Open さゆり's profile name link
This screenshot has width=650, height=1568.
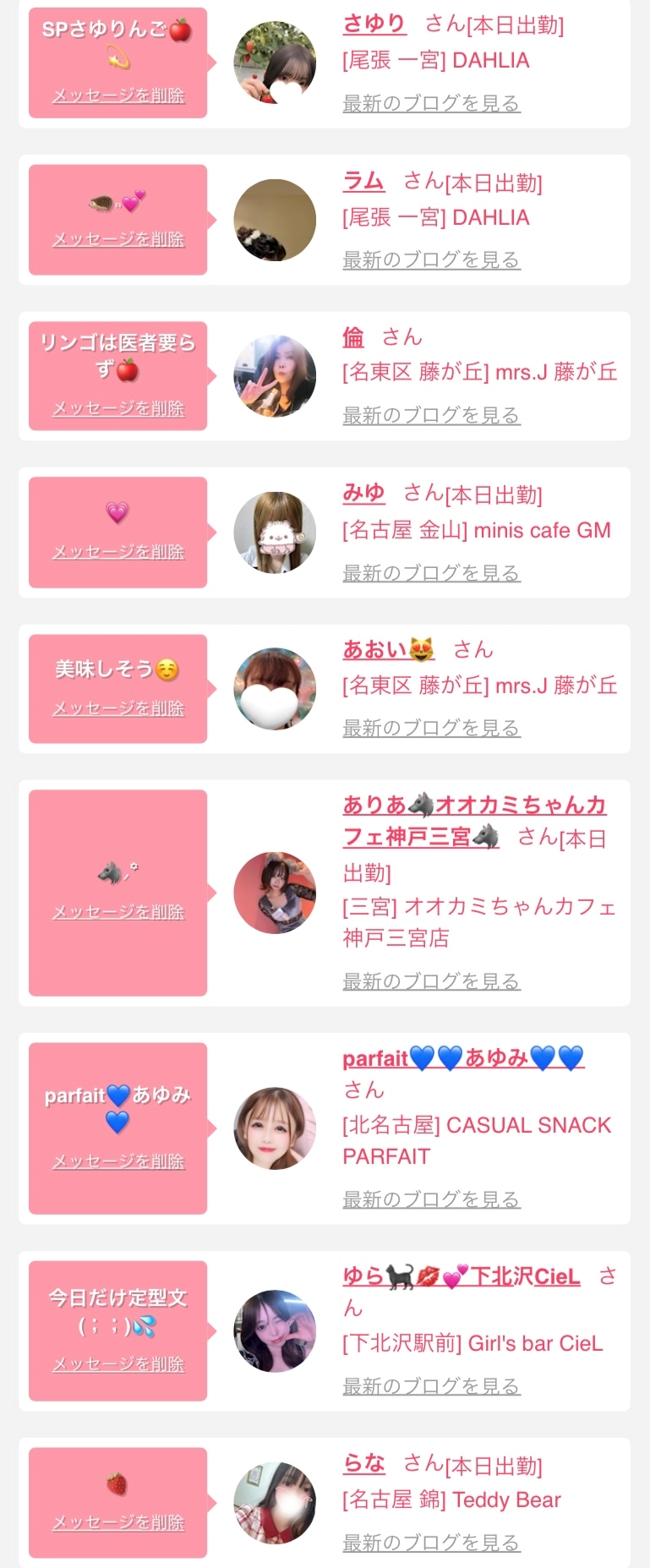pyautogui.click(x=374, y=25)
